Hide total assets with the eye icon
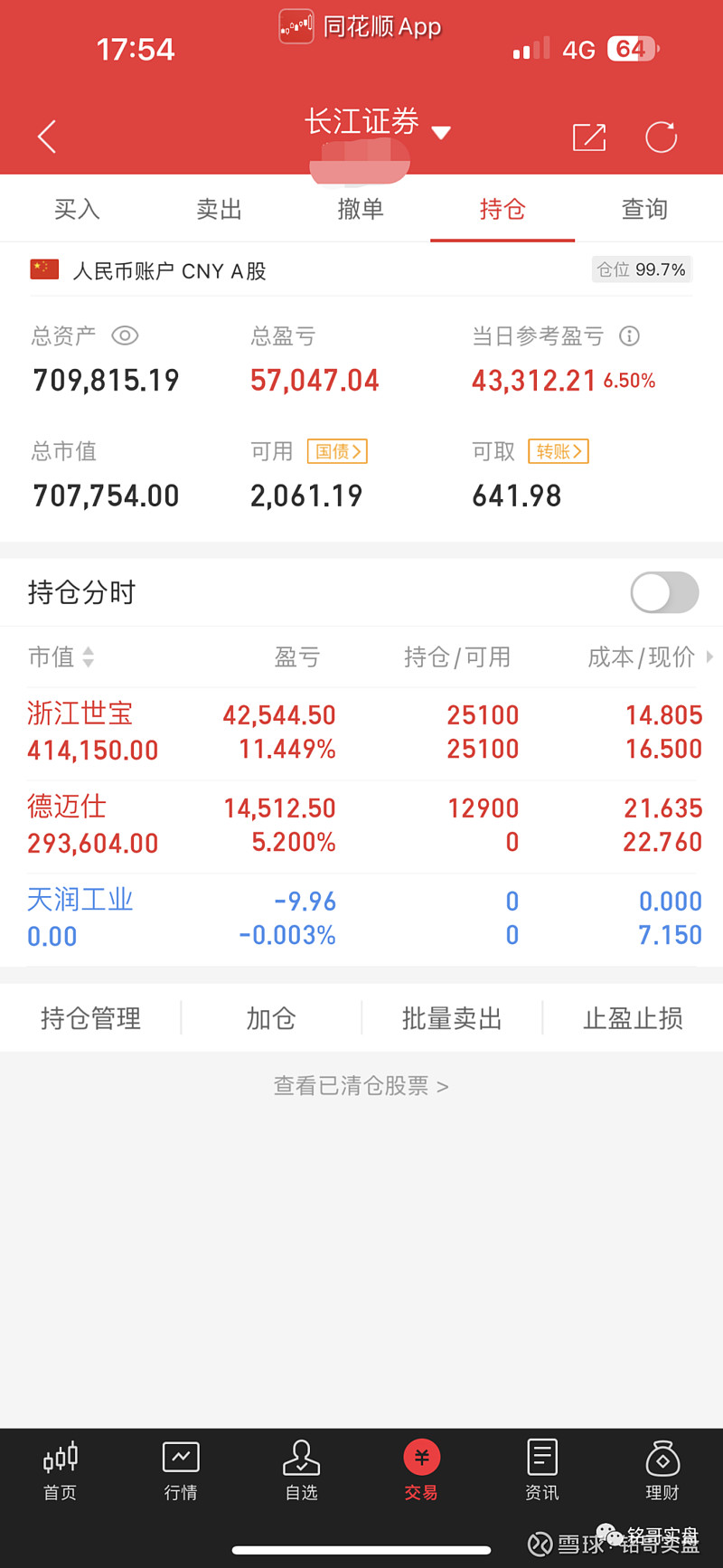This screenshot has height=1568, width=723. coord(125,335)
